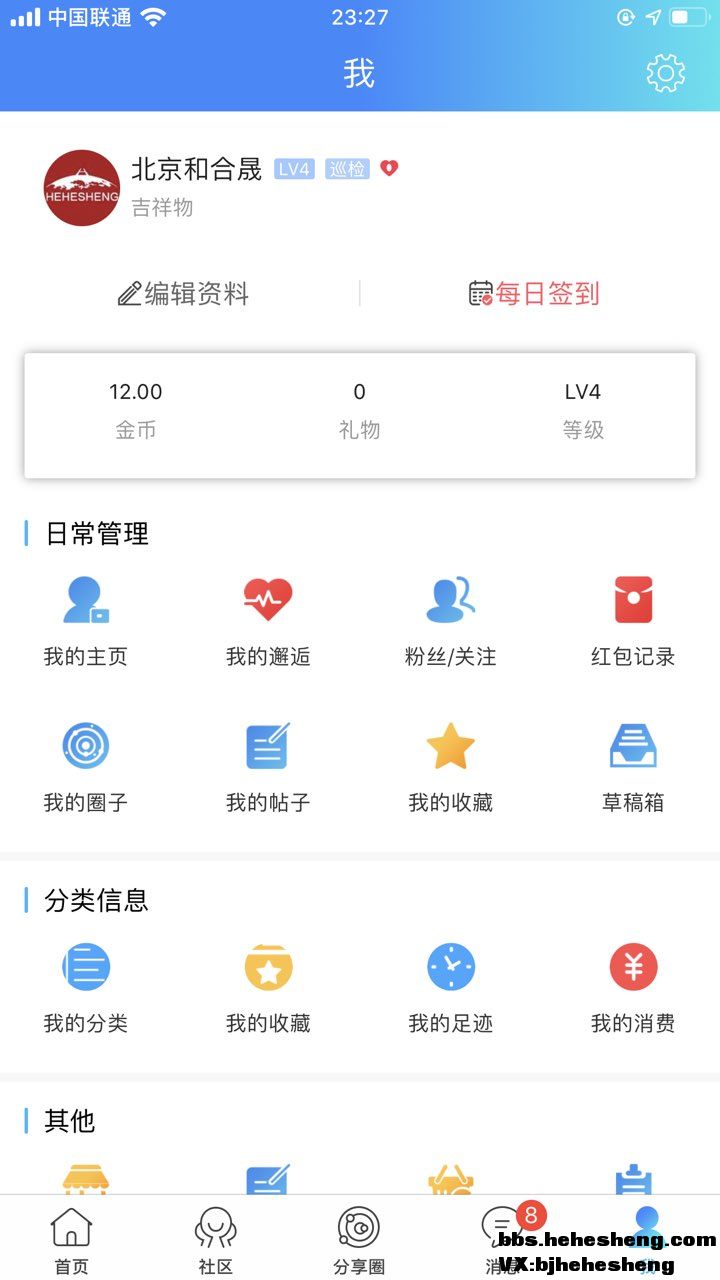Switch to the 社区 tab

215,1240
